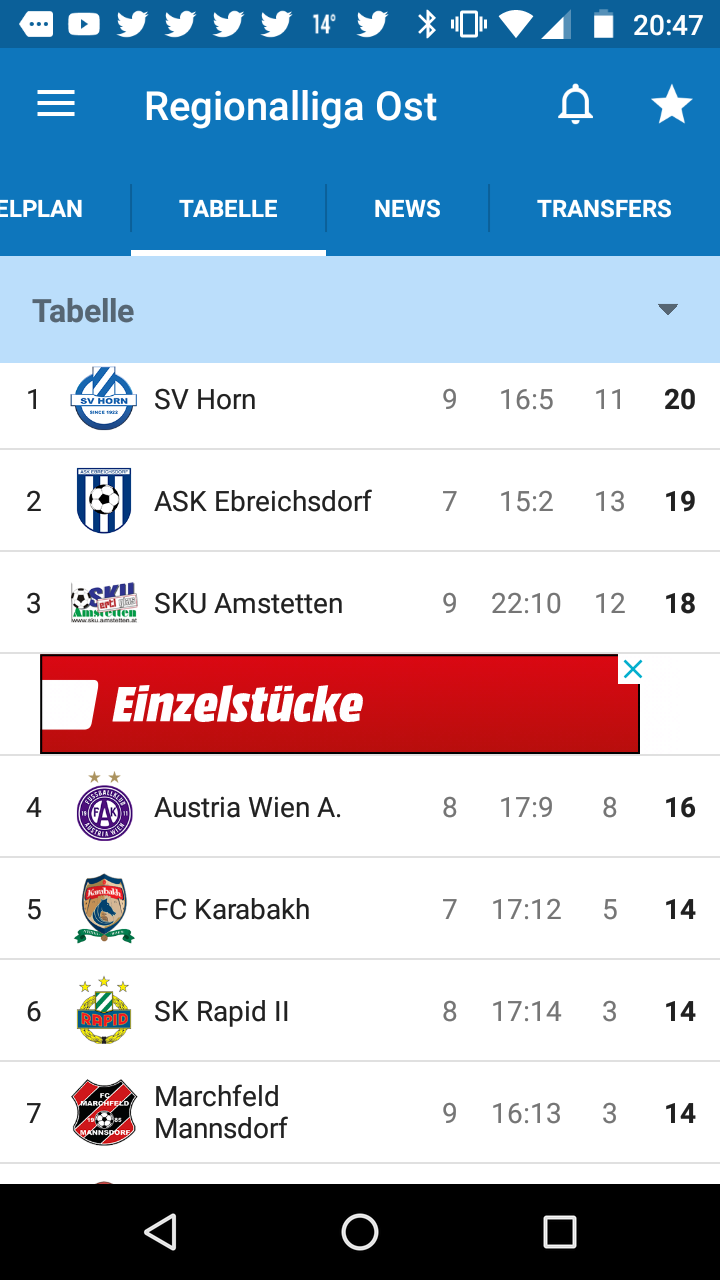Go back with the system back button
Viewport: 720px width, 1280px height.
160,1232
